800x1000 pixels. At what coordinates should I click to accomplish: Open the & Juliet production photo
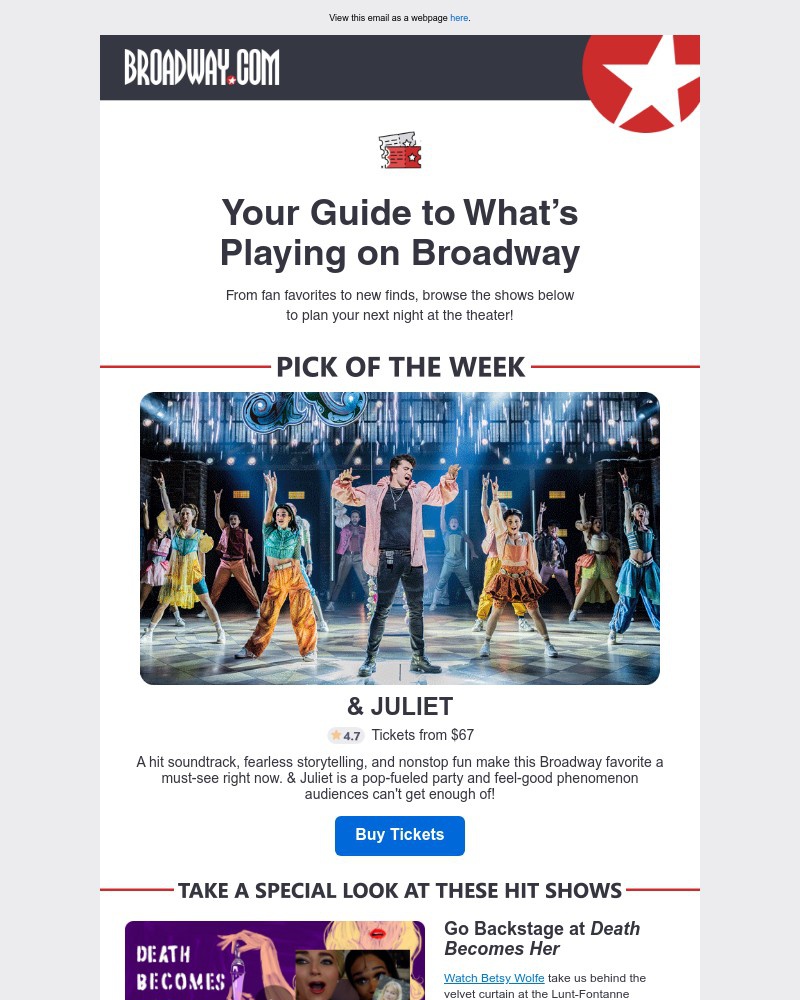tap(400, 538)
